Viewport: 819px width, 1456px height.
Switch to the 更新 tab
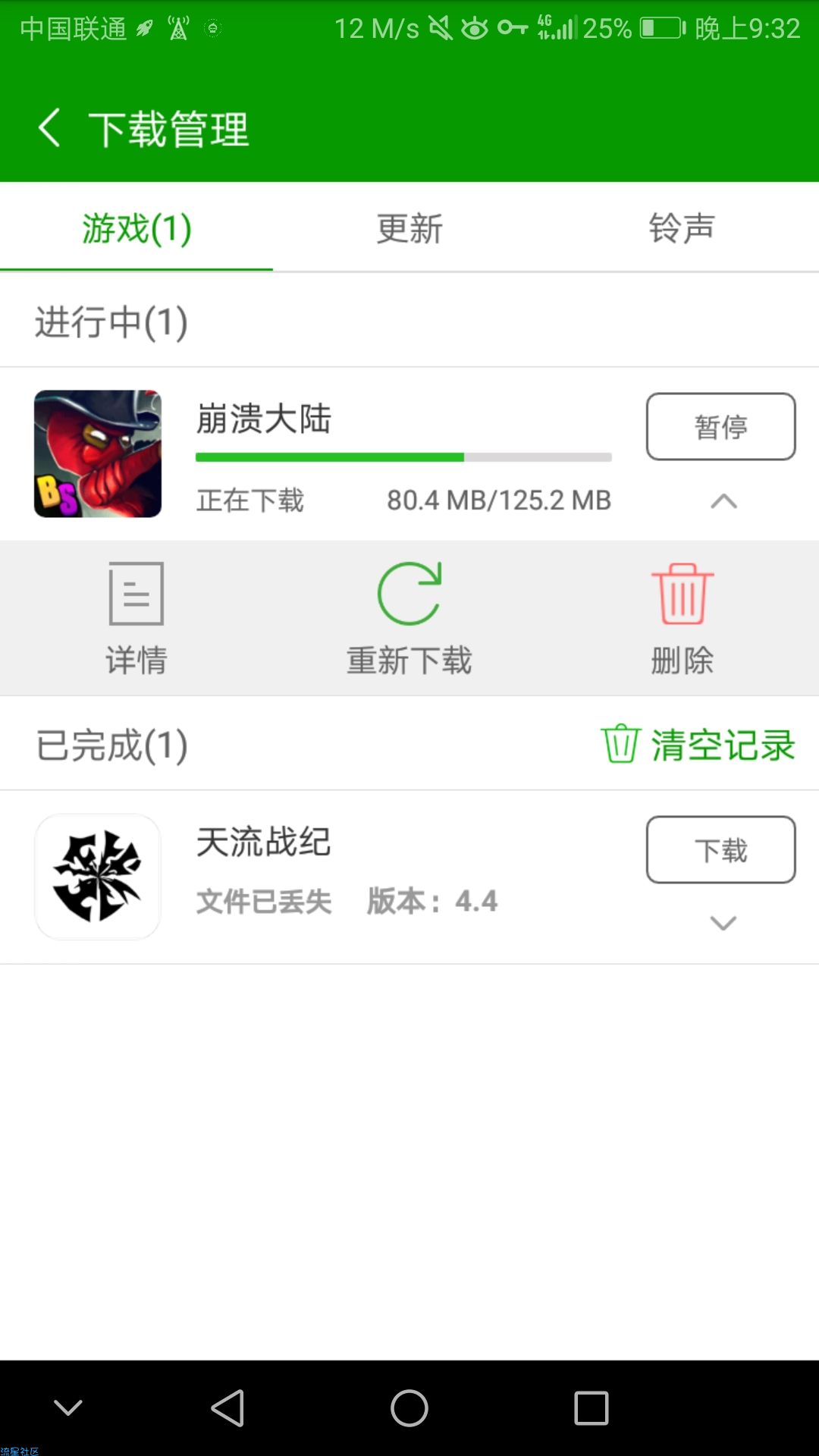[409, 227]
